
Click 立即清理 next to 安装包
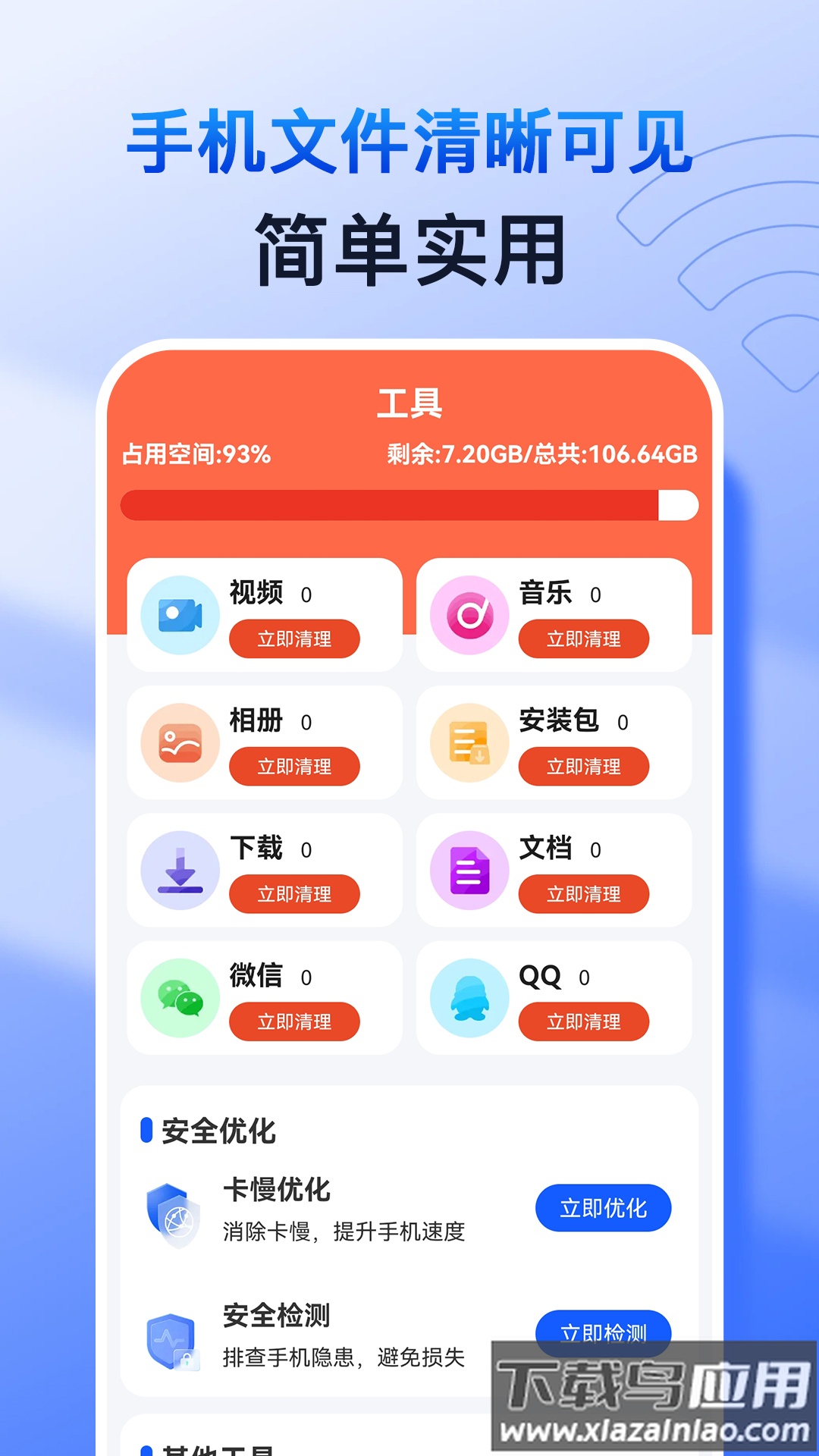point(585,766)
